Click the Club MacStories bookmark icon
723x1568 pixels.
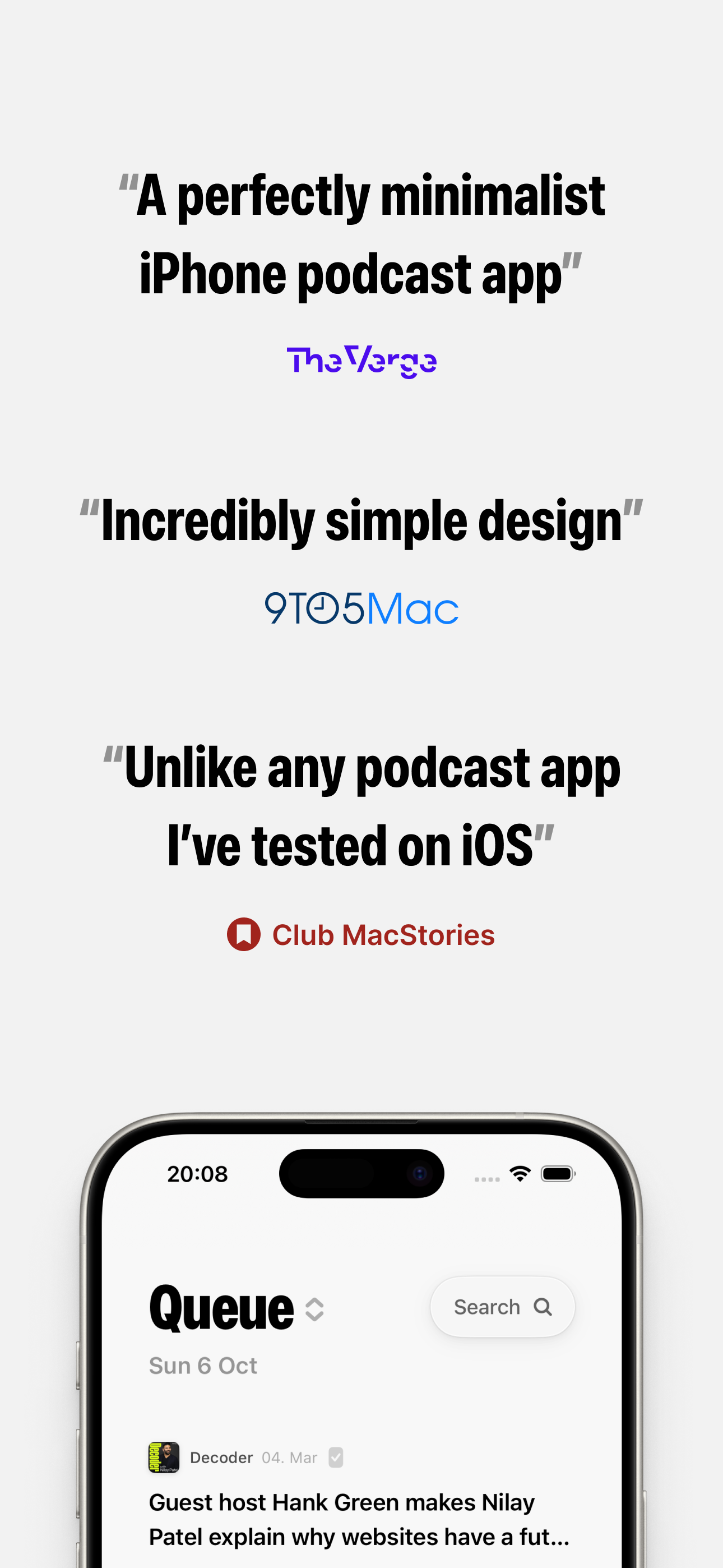pos(243,934)
